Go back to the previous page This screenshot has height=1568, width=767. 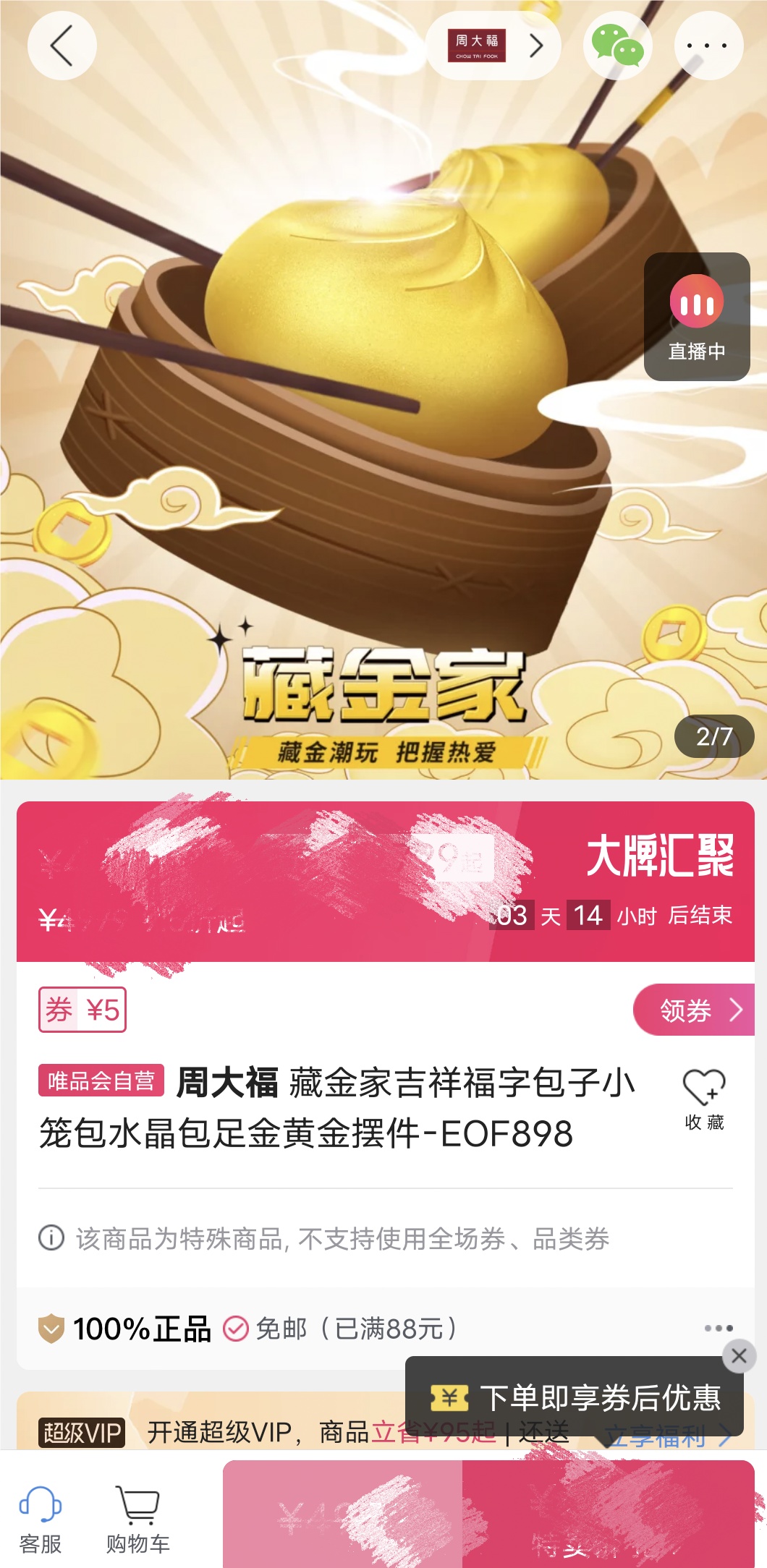click(62, 46)
